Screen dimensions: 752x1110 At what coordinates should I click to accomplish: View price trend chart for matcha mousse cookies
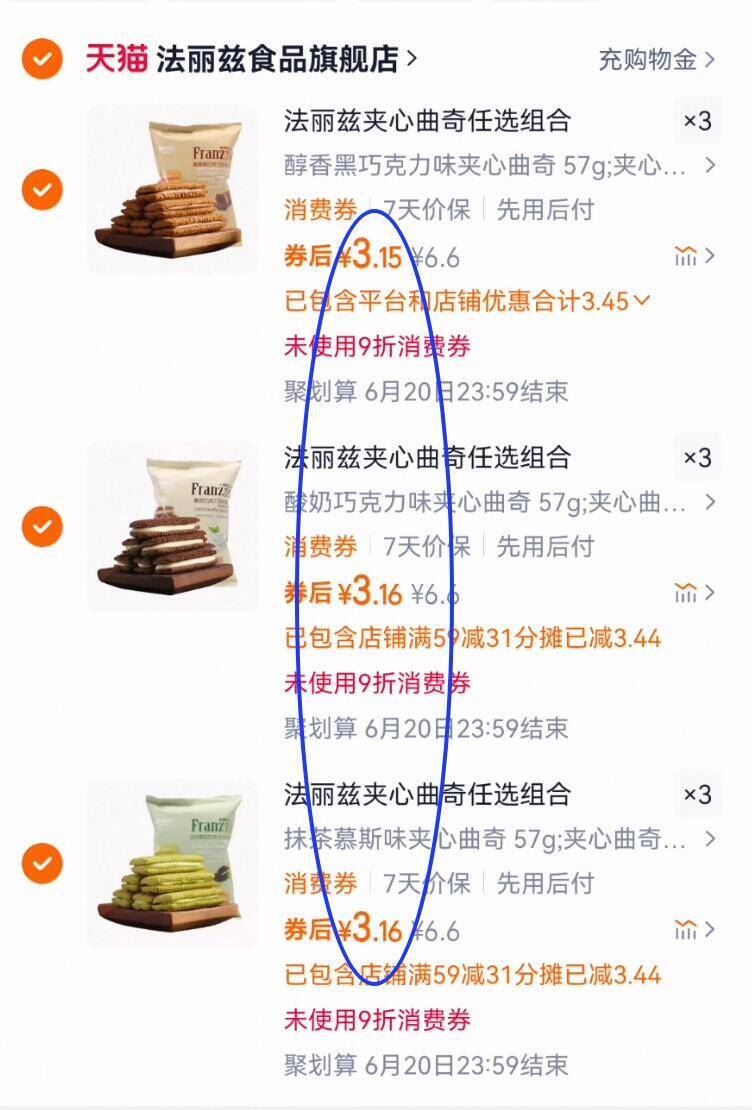[x=686, y=929]
